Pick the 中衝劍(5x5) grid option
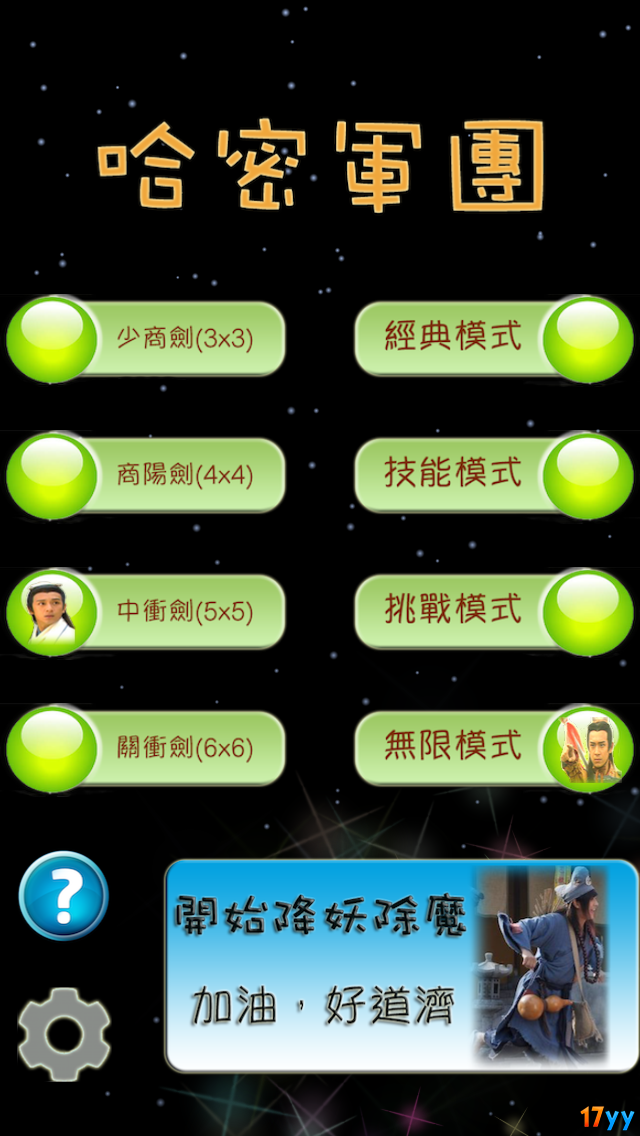Viewport: 640px width, 1136px height. 146,613
